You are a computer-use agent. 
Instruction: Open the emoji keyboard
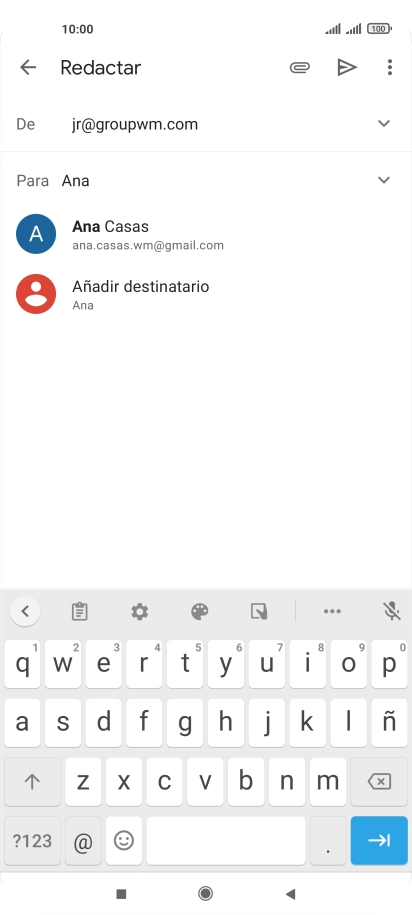(x=124, y=840)
